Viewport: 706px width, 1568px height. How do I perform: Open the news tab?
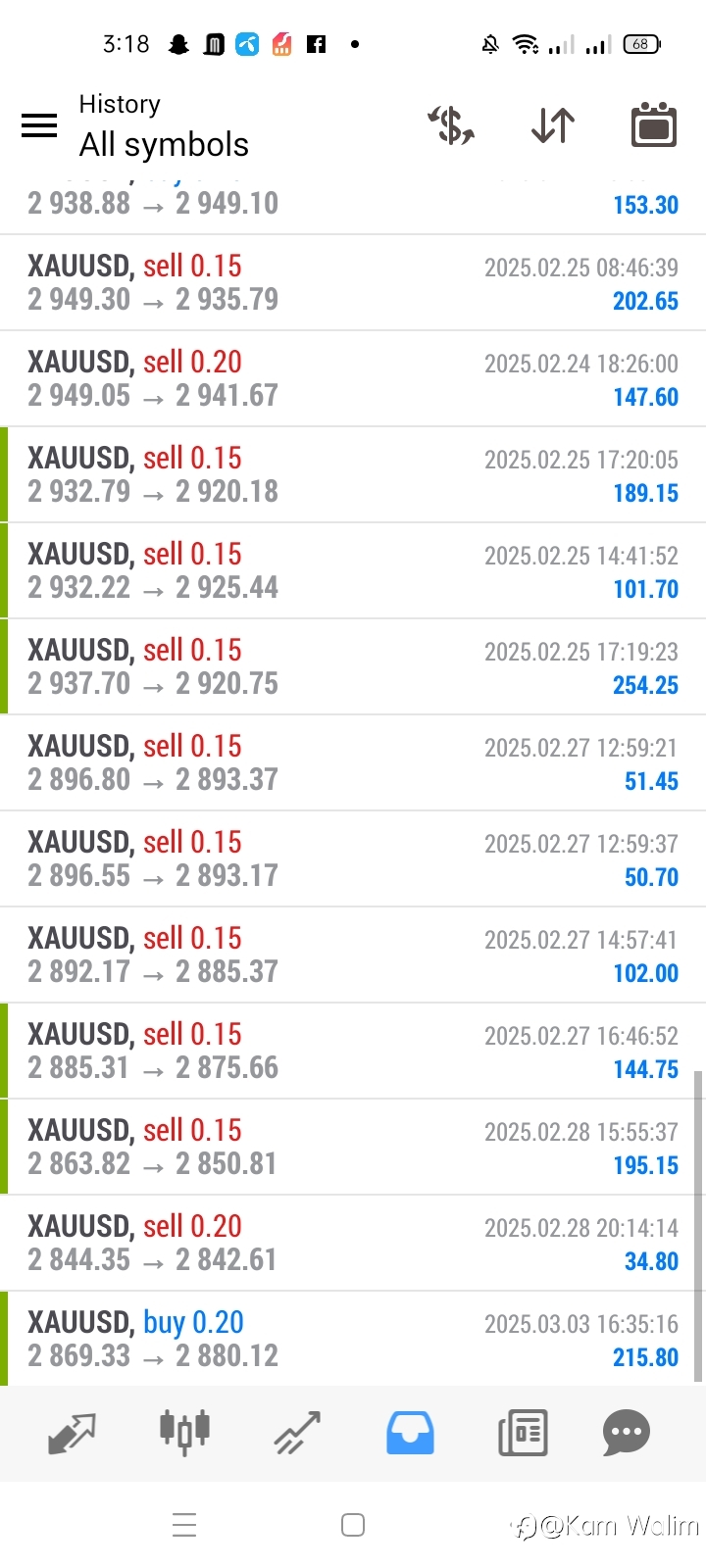point(523,1433)
